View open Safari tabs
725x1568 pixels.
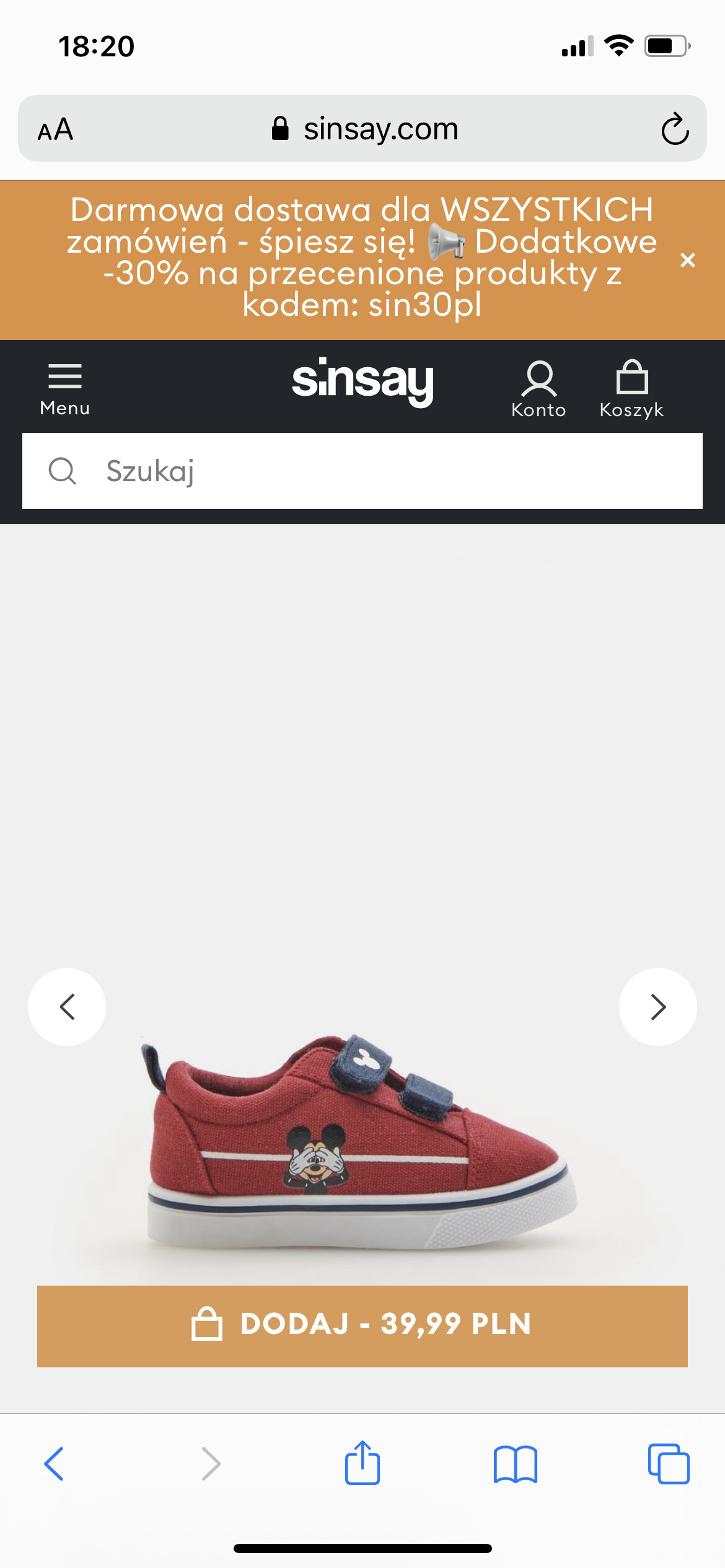click(669, 1464)
